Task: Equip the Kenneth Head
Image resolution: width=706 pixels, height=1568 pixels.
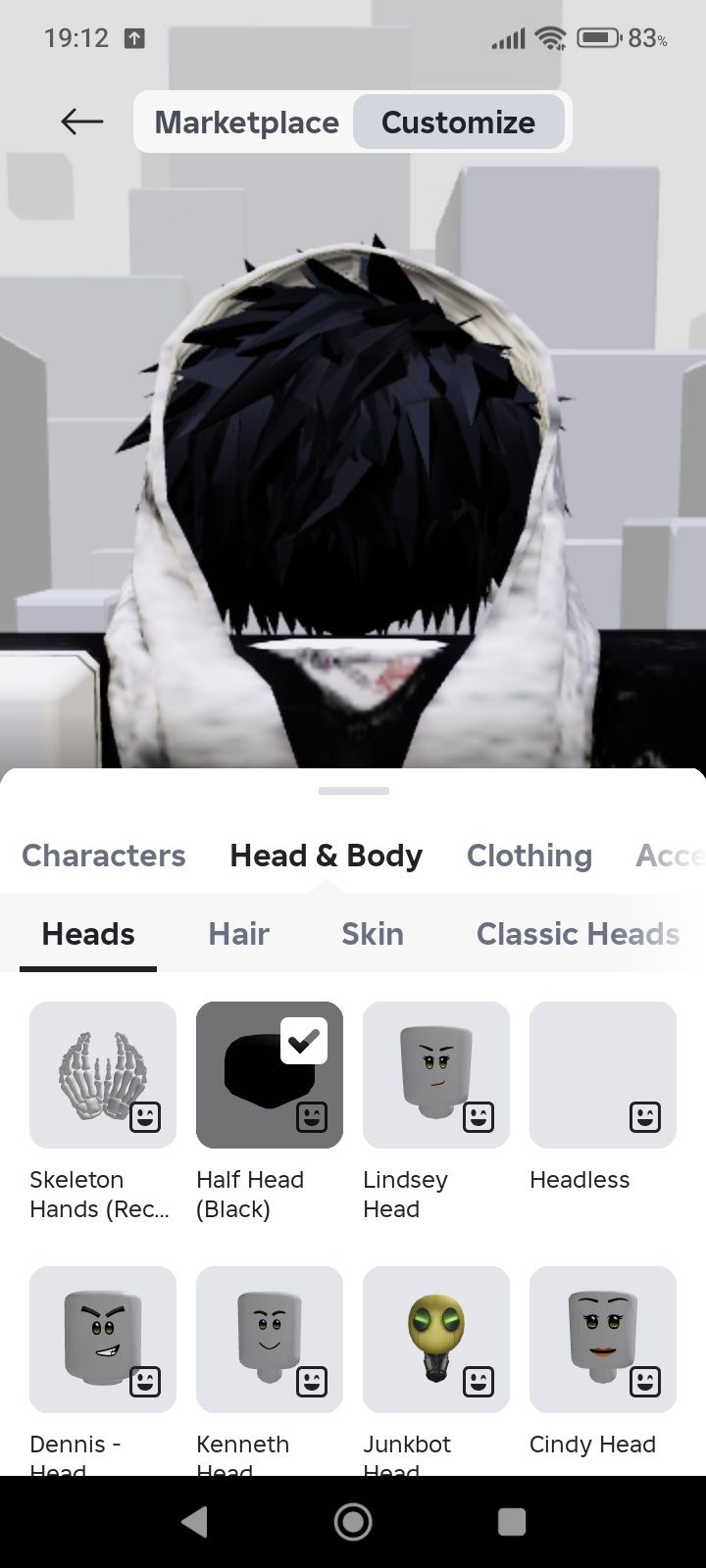Action: pyautogui.click(x=270, y=1340)
